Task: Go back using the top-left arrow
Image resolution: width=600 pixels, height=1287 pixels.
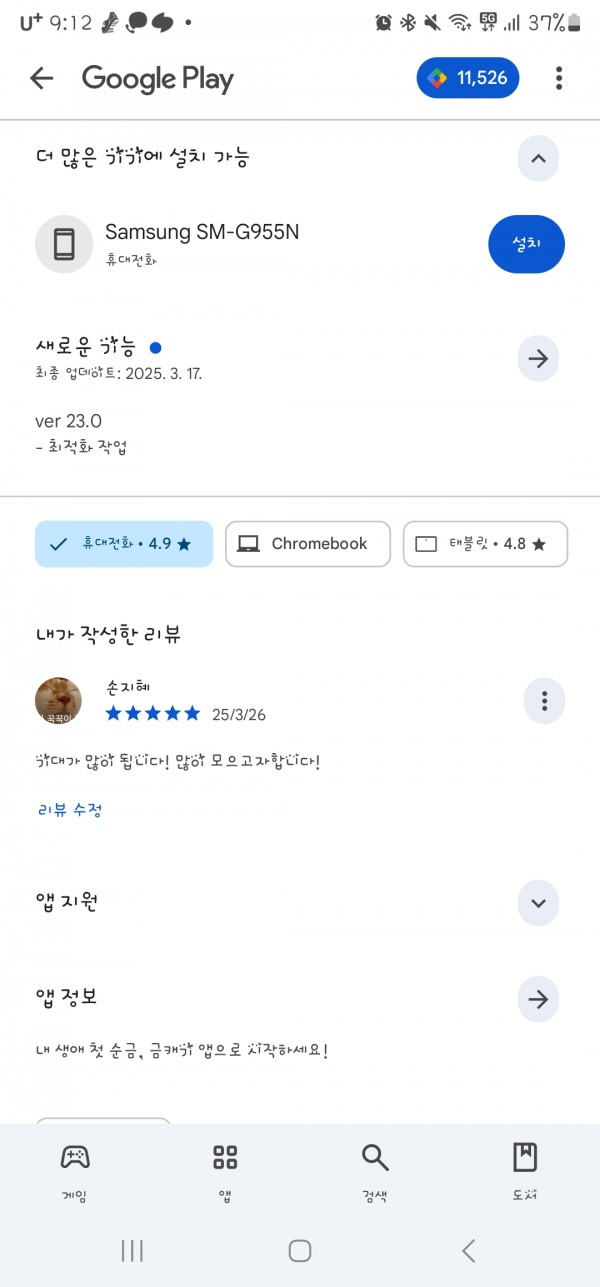Action: (x=41, y=78)
